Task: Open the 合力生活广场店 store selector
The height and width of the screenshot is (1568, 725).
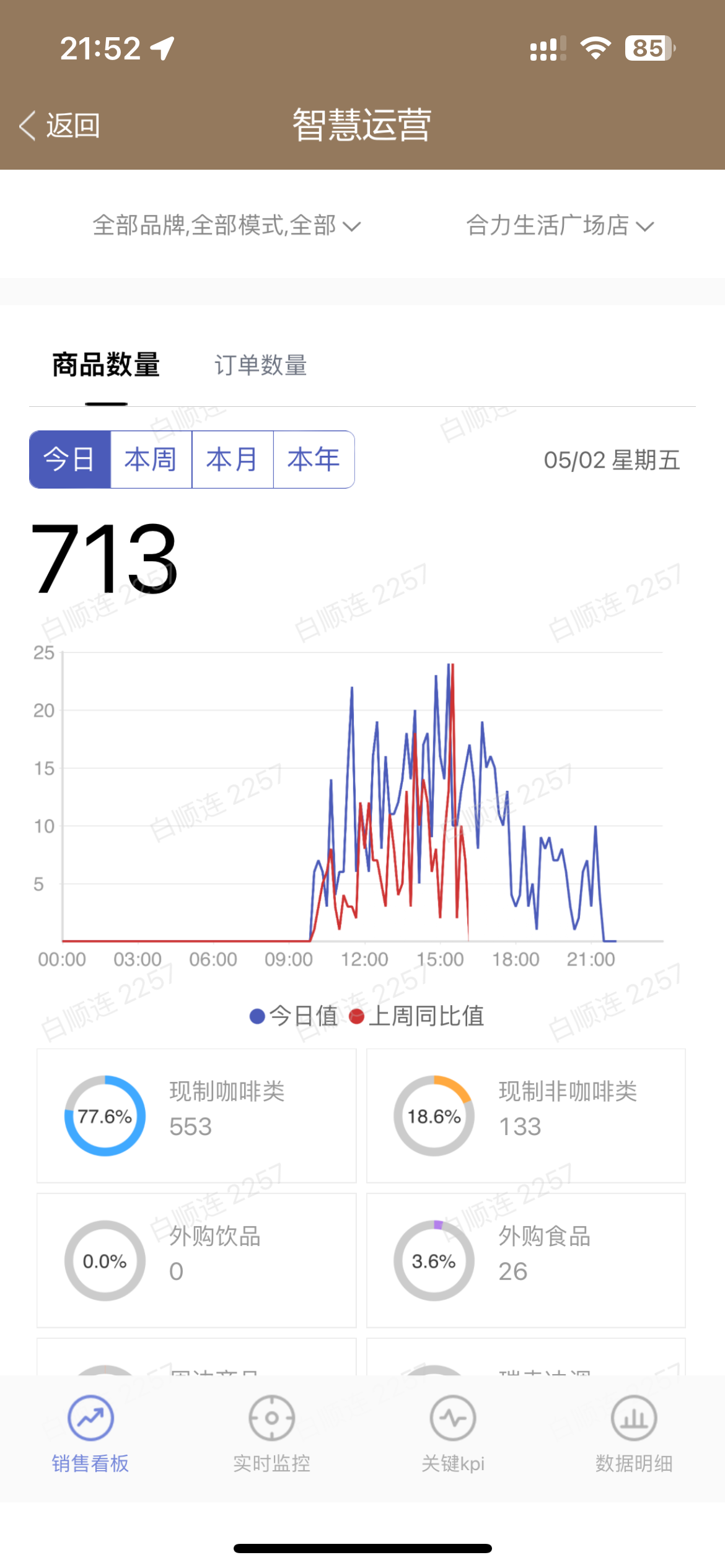Action: (x=559, y=225)
